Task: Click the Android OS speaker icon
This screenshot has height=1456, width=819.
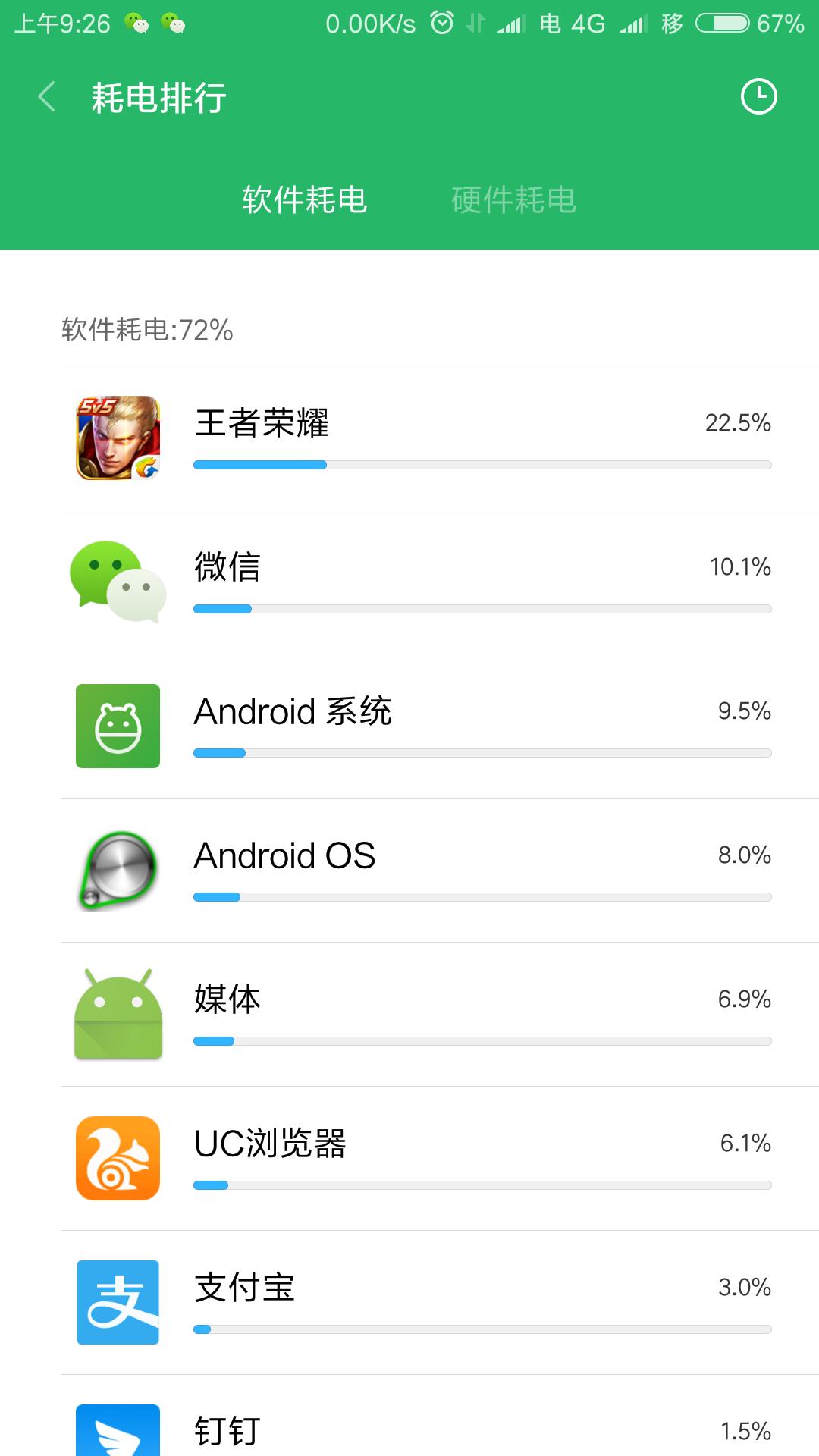Action: pos(118,871)
